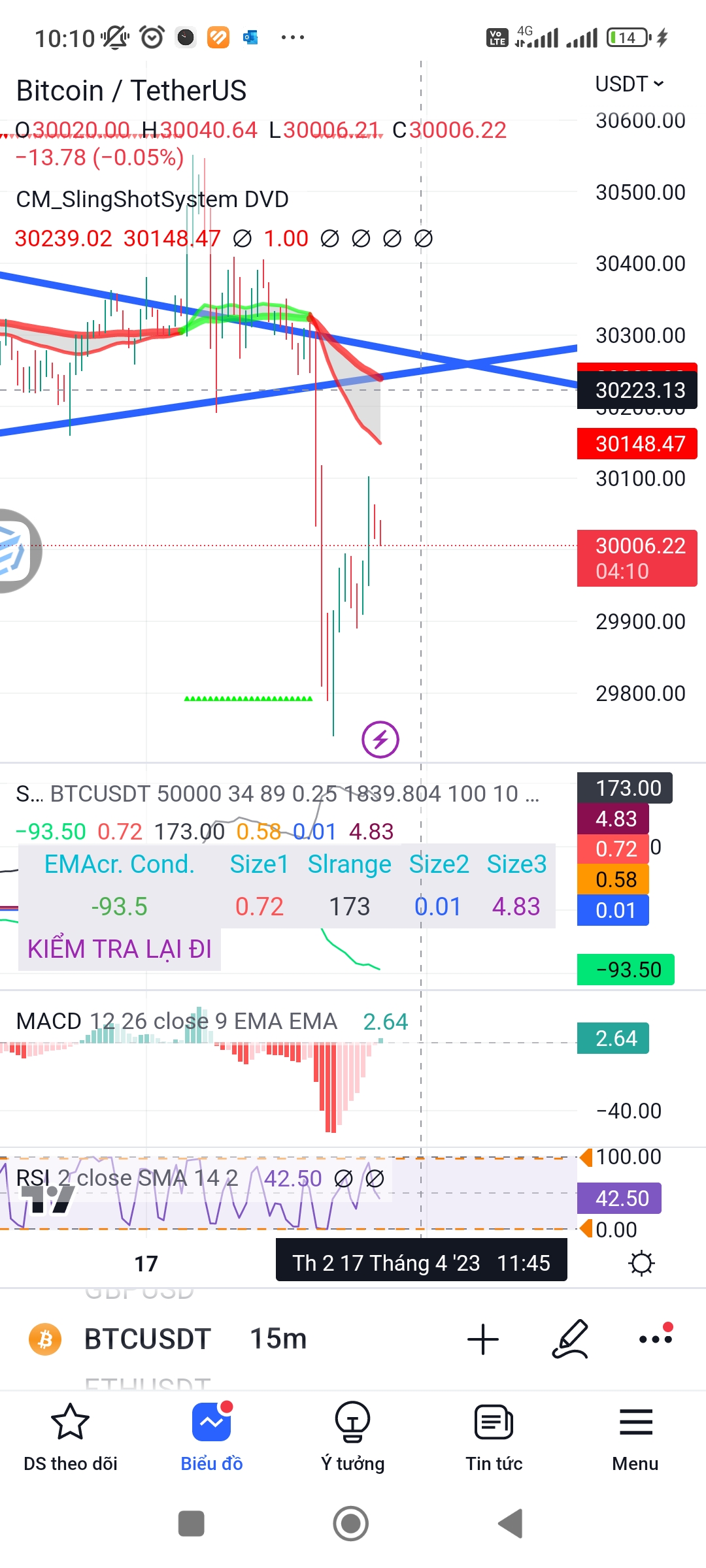Open the three-dot more options

click(x=656, y=1339)
